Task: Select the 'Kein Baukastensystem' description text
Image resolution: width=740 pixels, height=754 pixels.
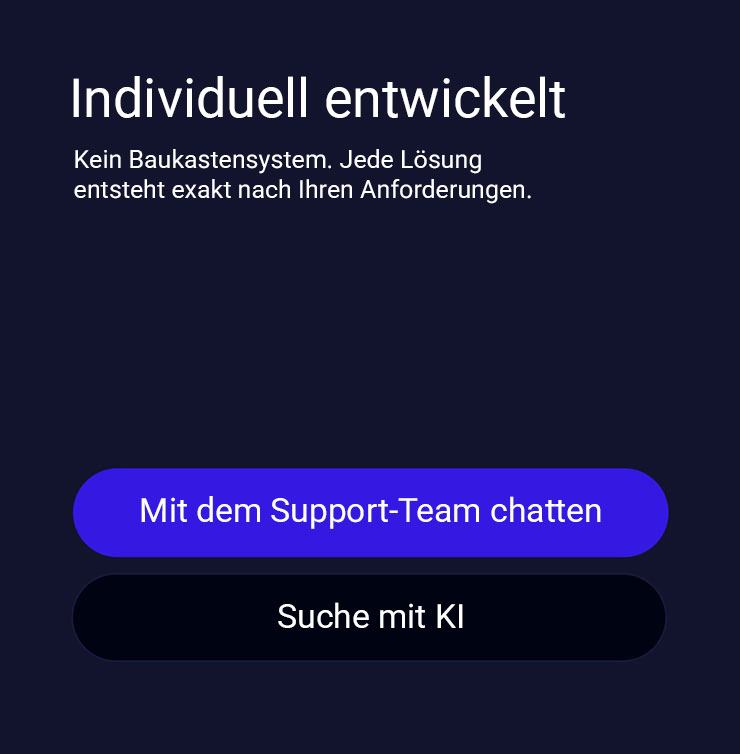Action: point(277,174)
